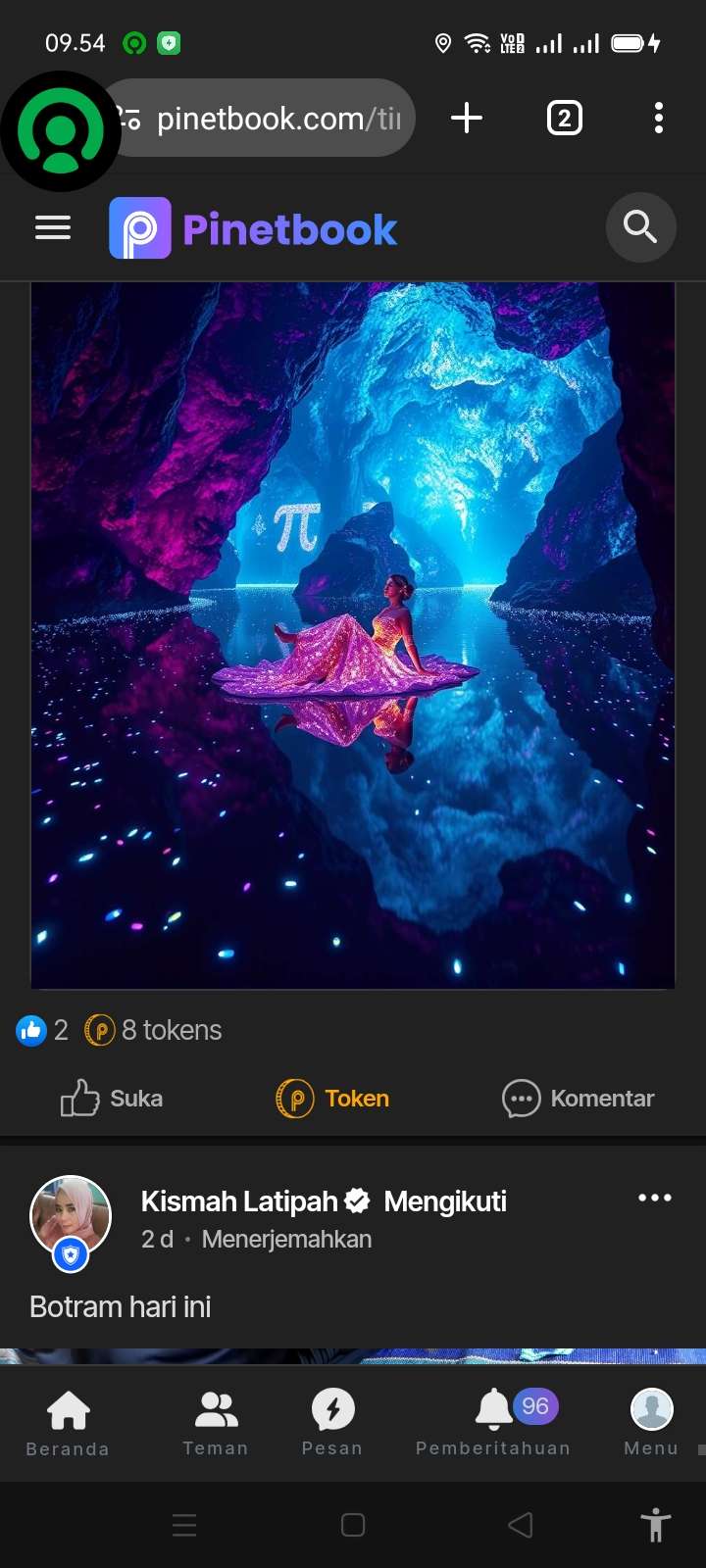Open Komentar to comment on the post
706x1568 pixels.
click(x=579, y=1098)
